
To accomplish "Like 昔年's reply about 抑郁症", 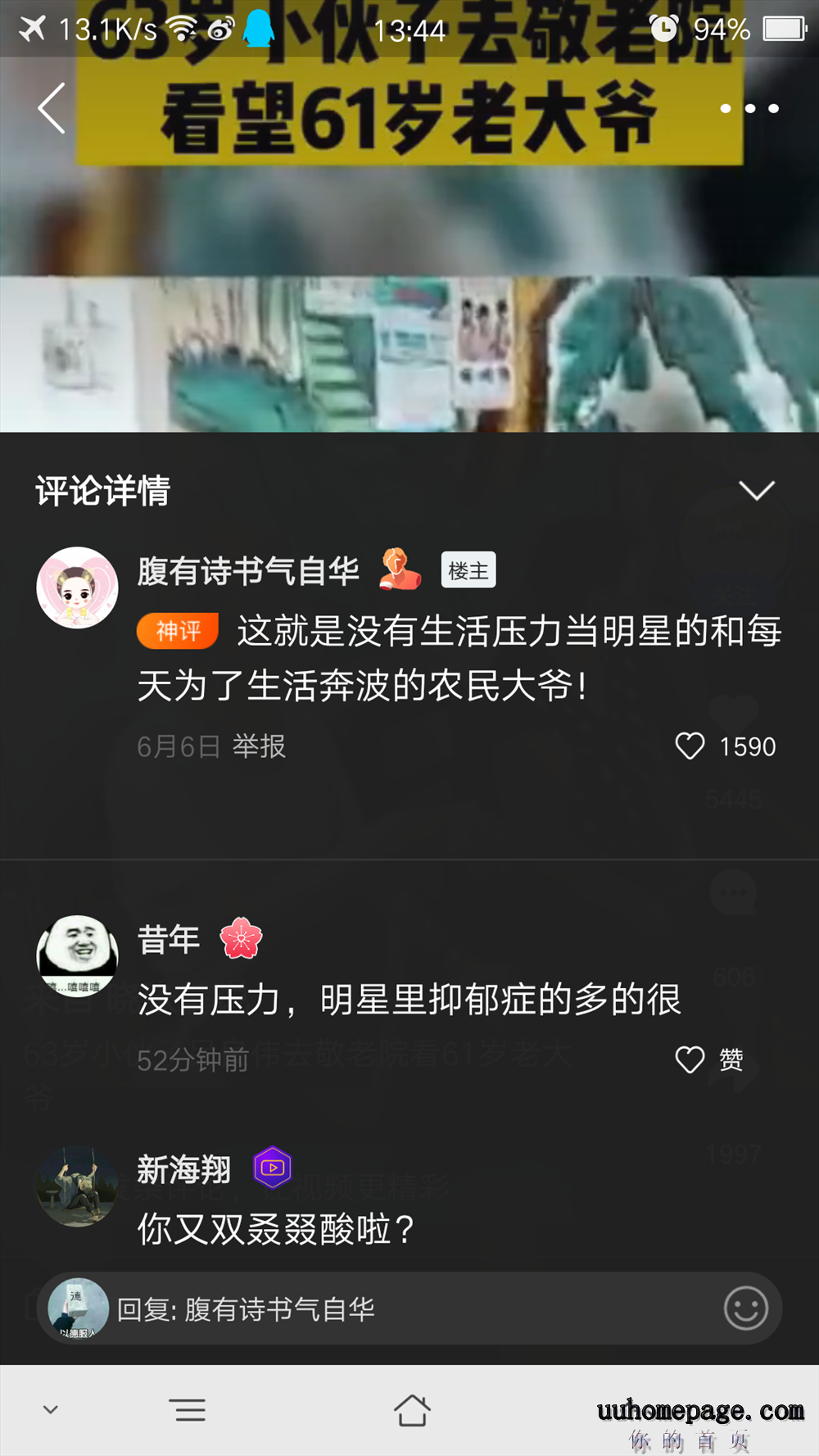I will (690, 1059).
